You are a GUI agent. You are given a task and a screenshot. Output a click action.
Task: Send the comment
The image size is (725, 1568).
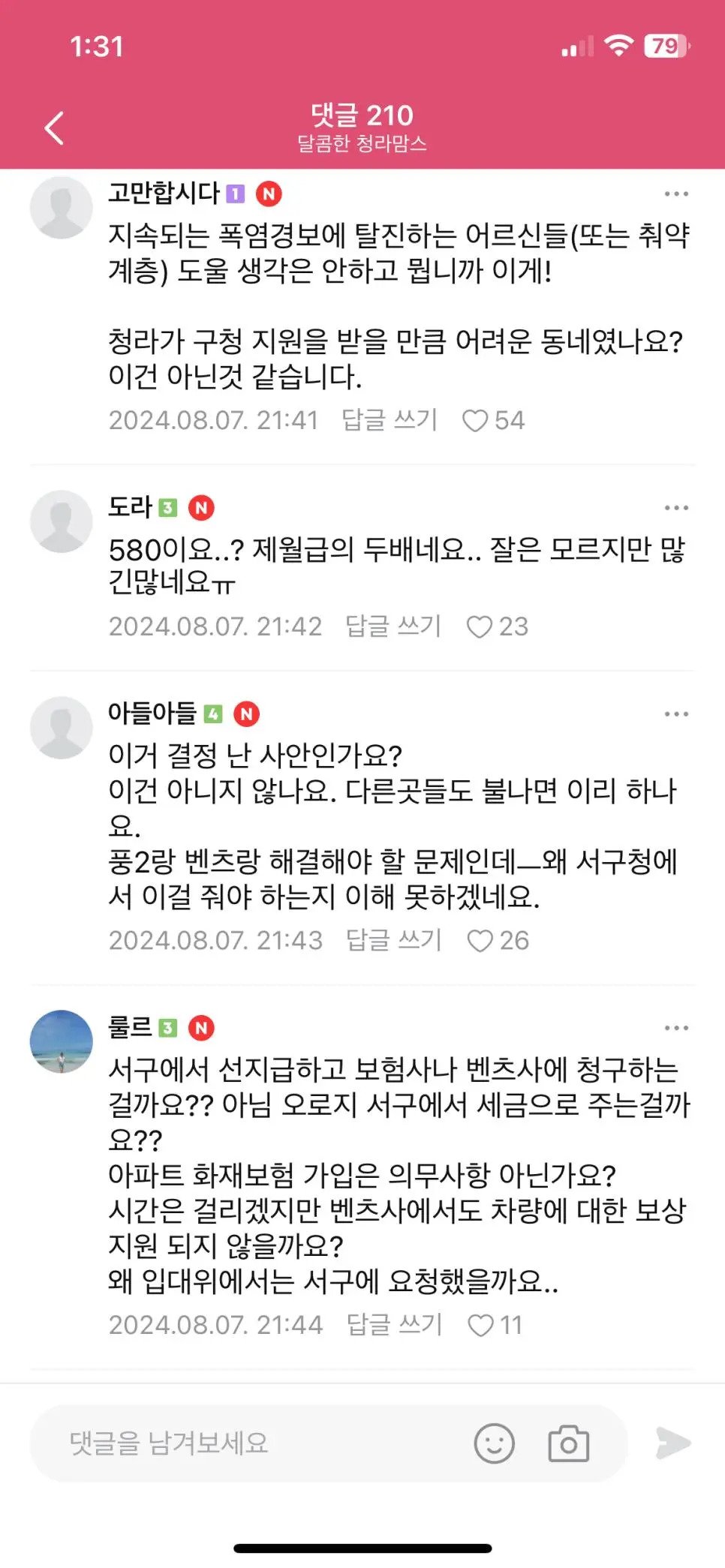point(672,1443)
